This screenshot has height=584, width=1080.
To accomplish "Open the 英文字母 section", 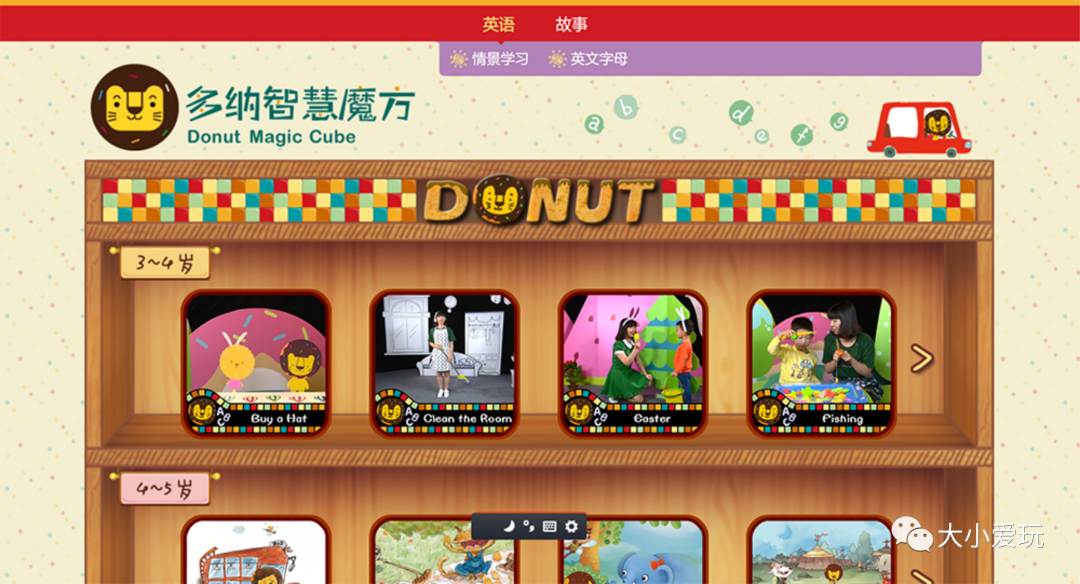I will [588, 59].
